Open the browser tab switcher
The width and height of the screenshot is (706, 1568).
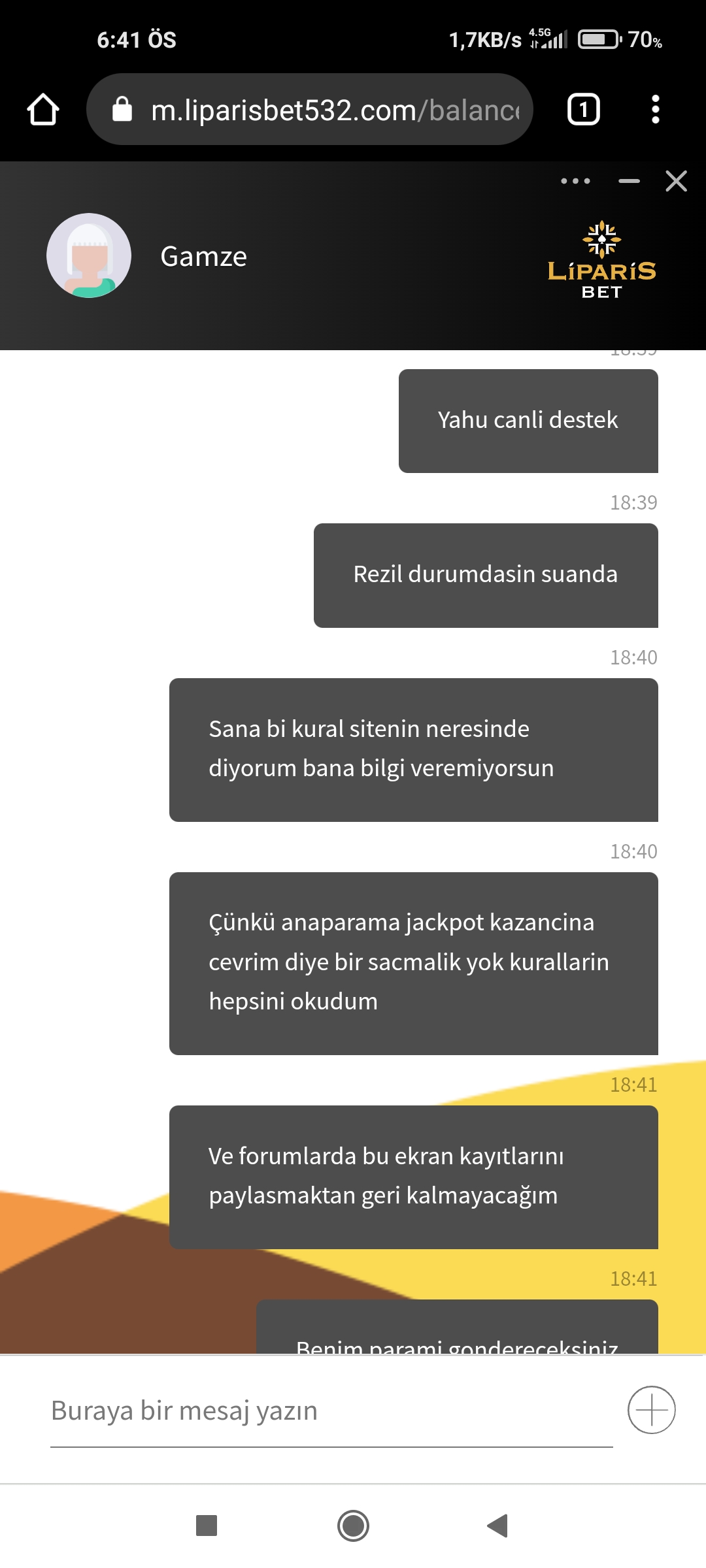point(584,109)
